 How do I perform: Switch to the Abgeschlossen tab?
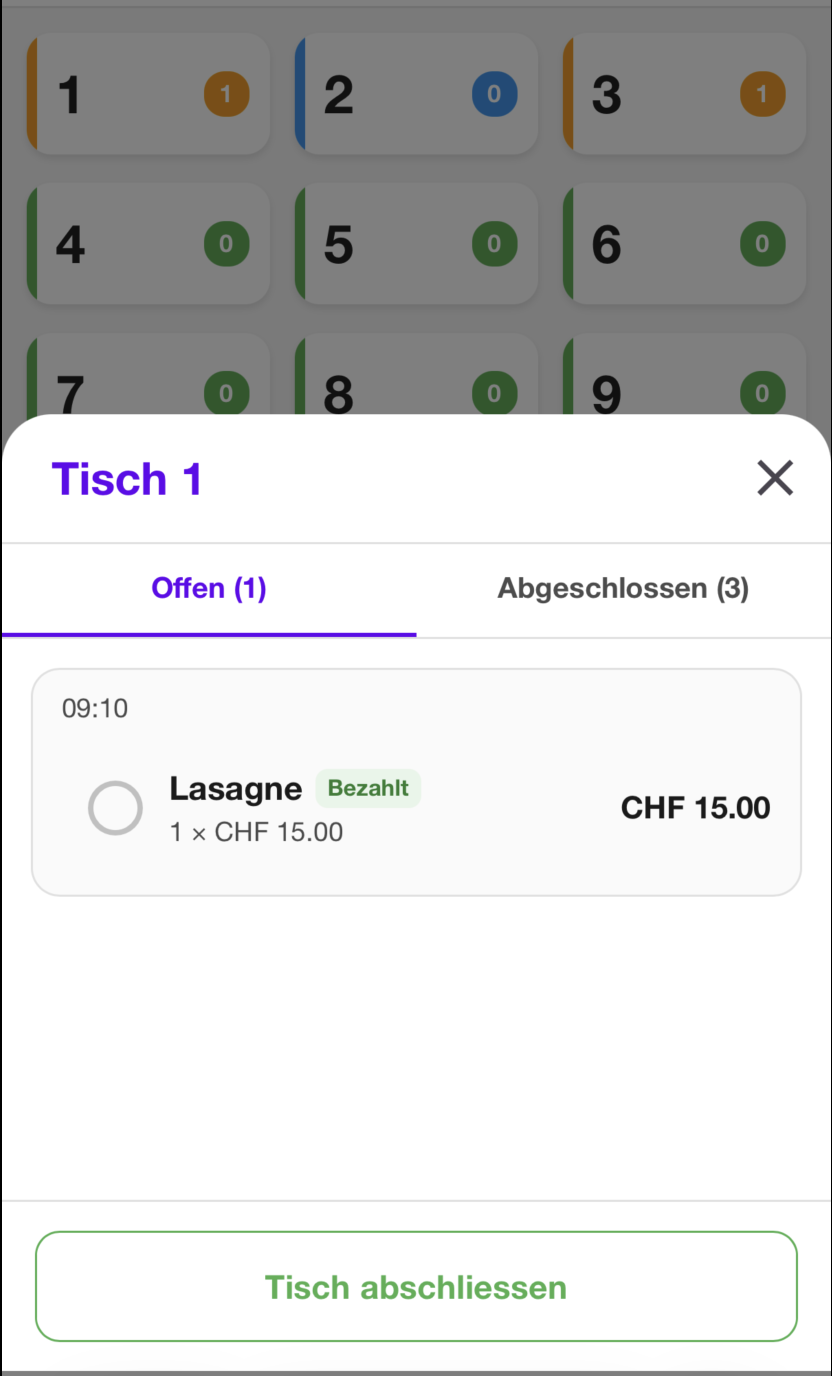click(623, 588)
